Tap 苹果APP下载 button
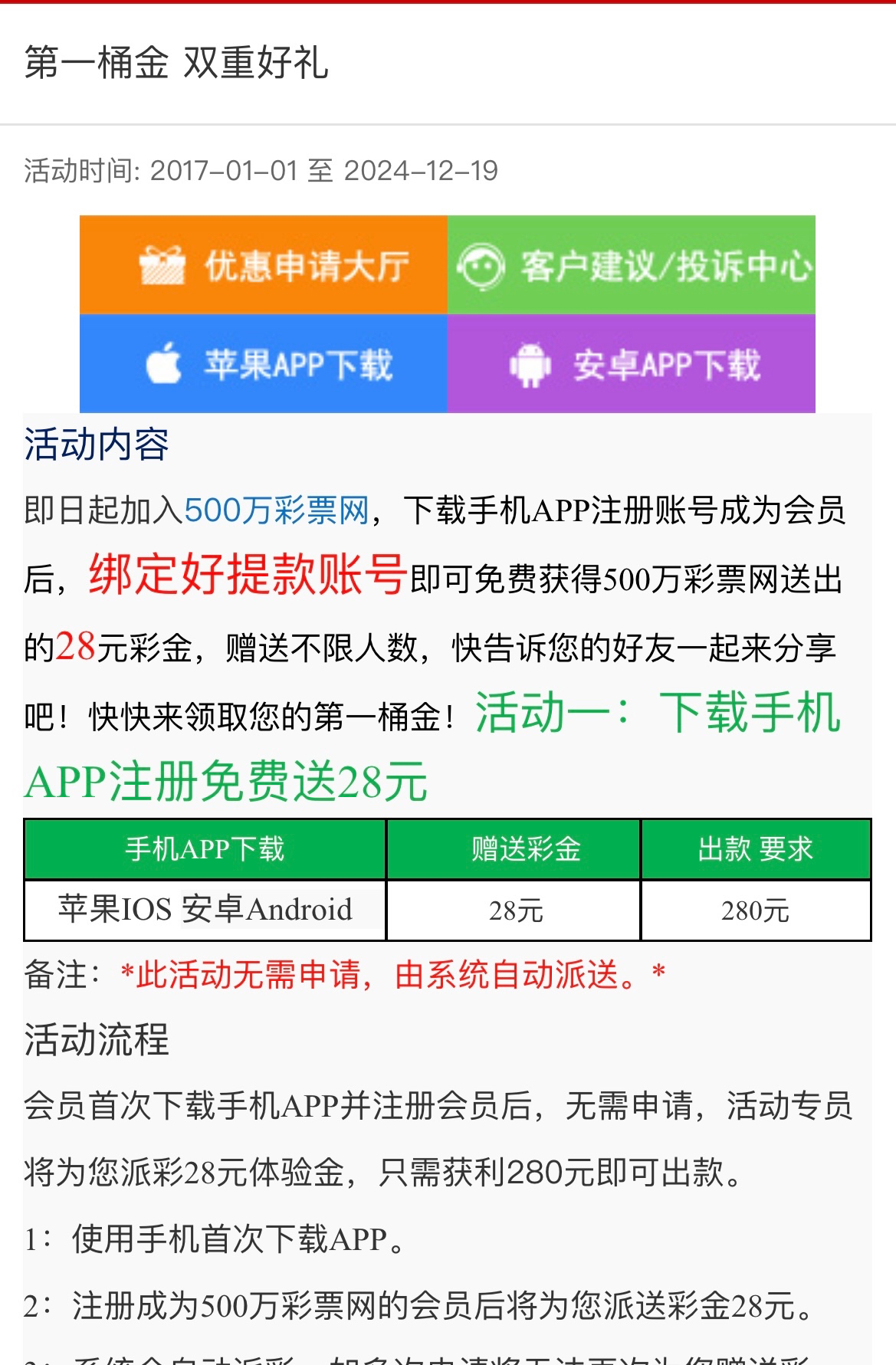The height and width of the screenshot is (1365, 896). pos(264,364)
